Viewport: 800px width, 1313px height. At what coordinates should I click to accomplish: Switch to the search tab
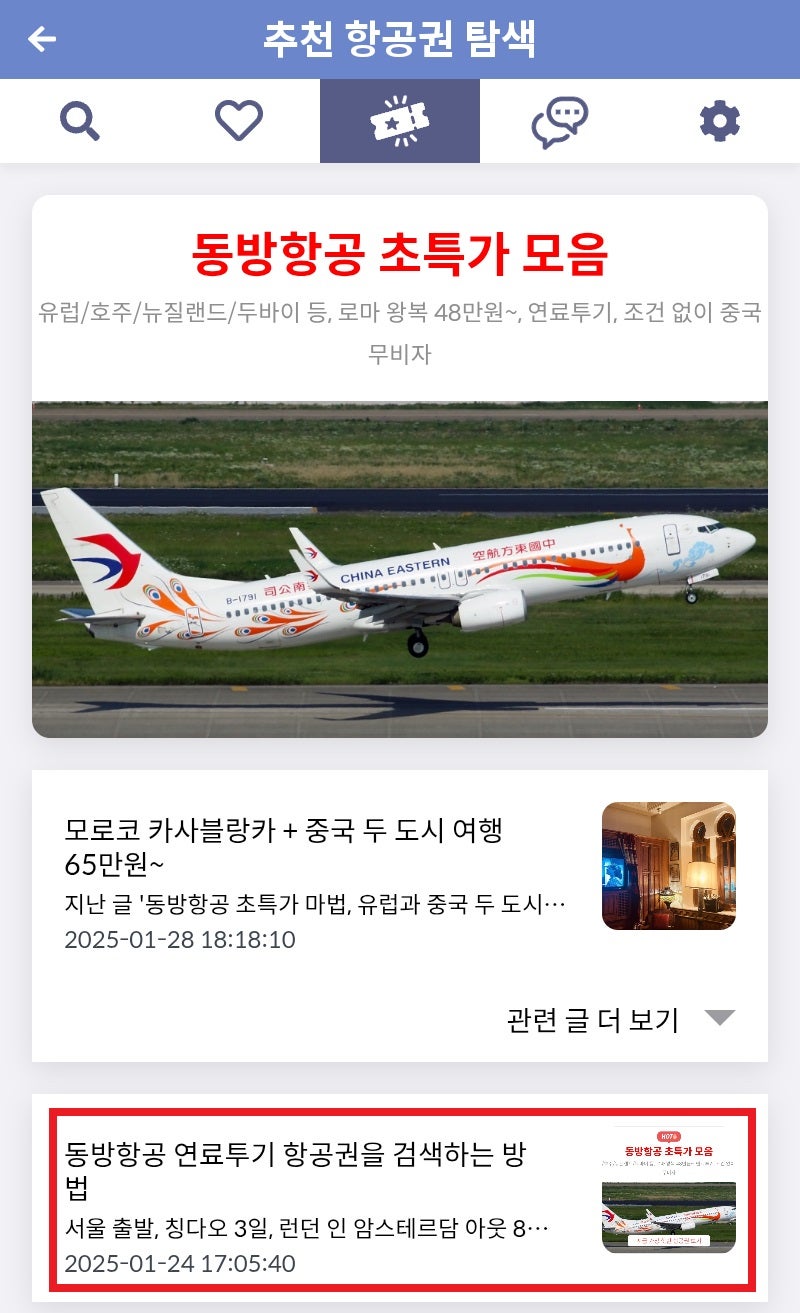[x=80, y=121]
